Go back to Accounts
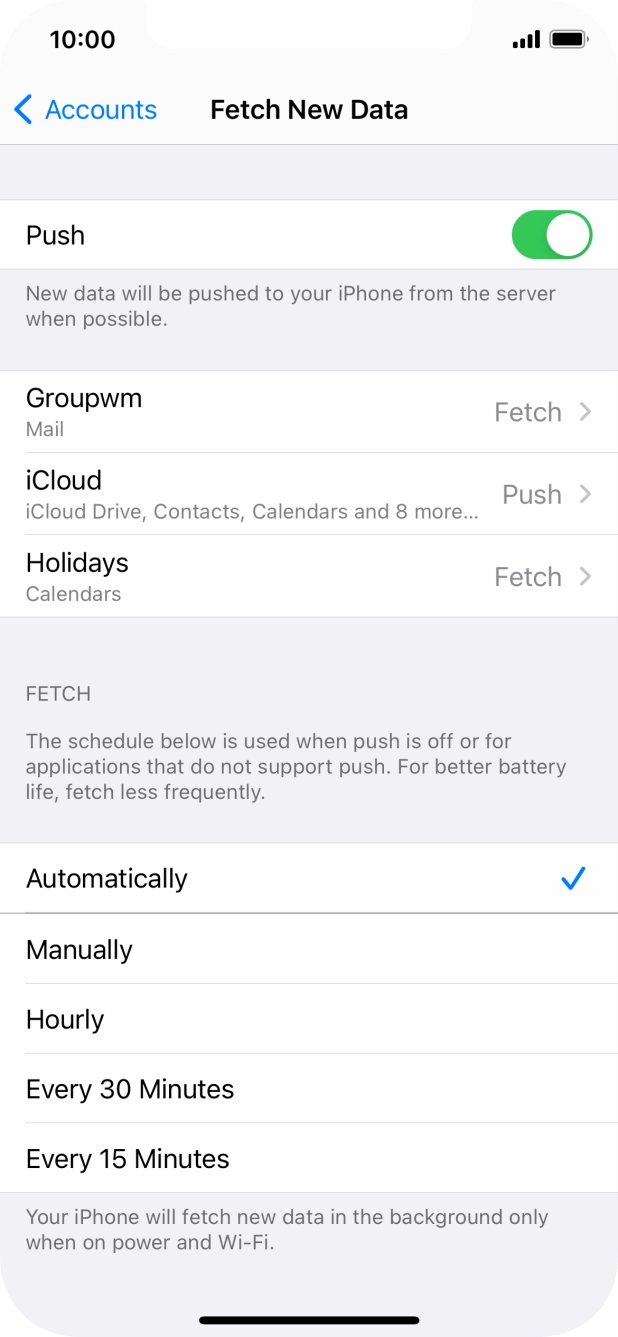 coord(85,109)
